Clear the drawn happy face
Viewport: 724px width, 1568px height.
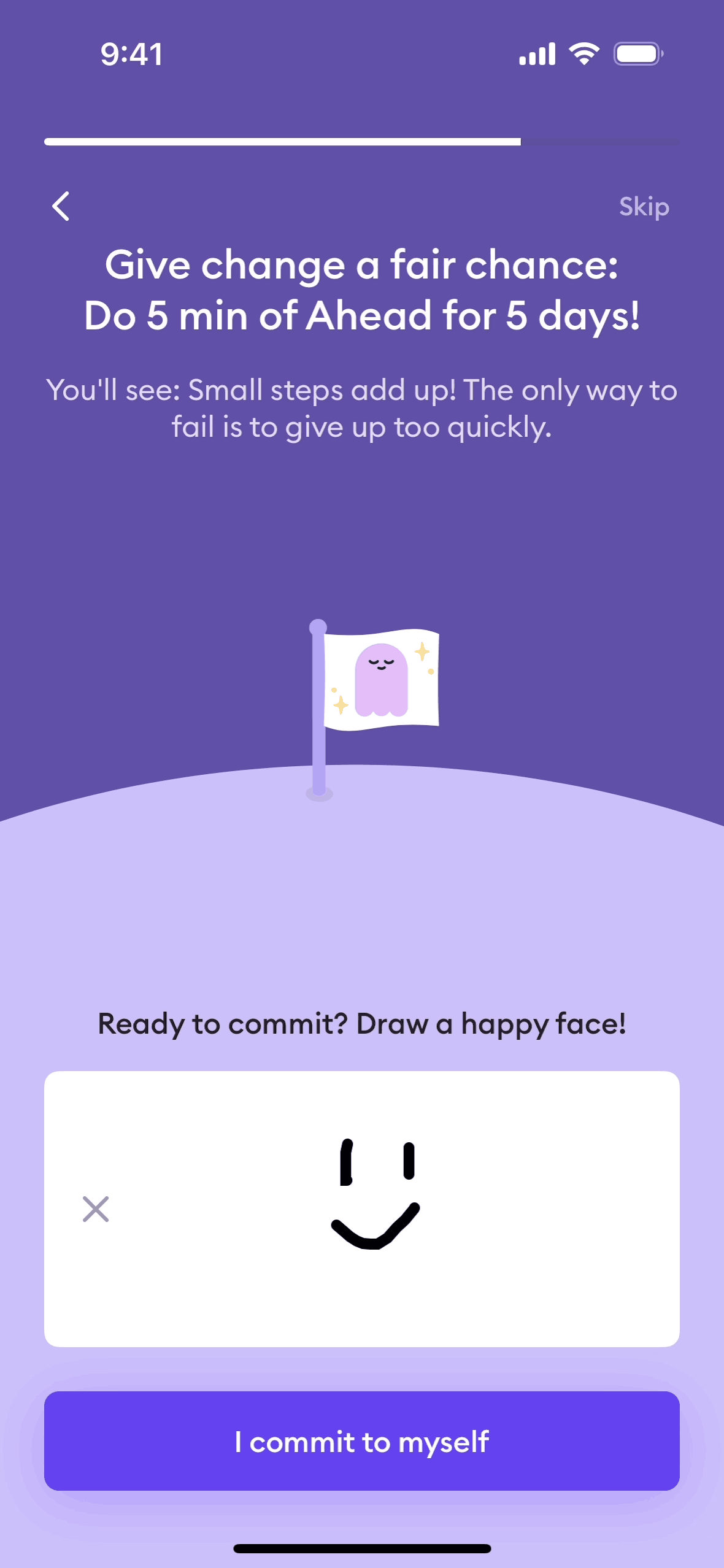96,1209
